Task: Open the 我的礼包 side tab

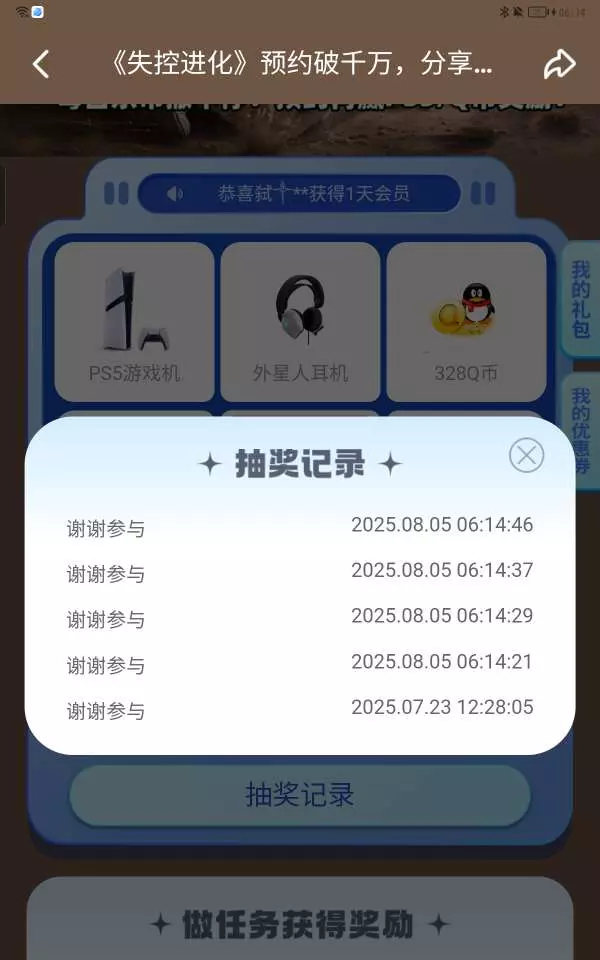Action: pos(581,299)
